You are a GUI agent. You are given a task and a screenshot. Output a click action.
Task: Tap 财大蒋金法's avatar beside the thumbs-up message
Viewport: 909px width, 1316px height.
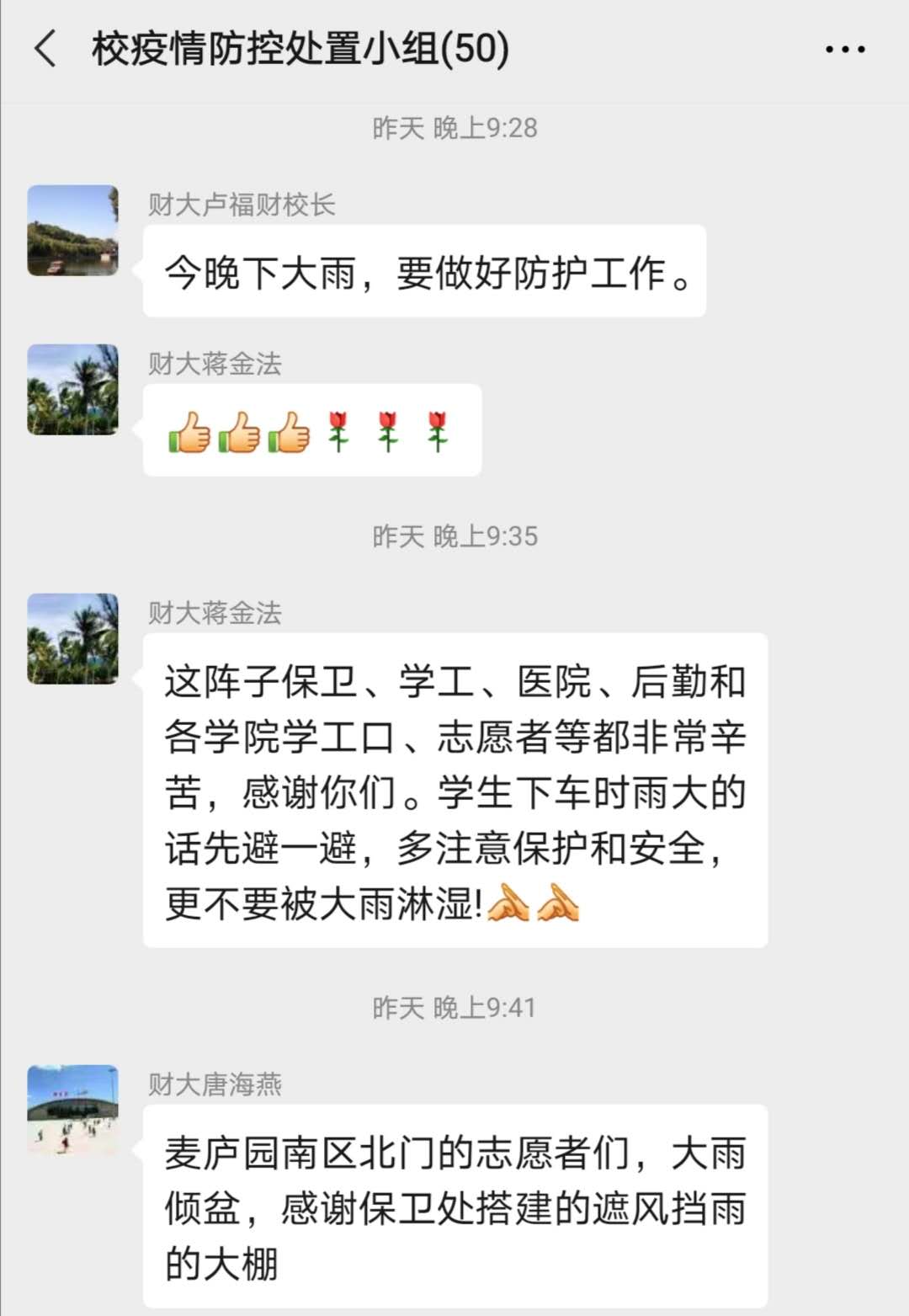coord(73,390)
